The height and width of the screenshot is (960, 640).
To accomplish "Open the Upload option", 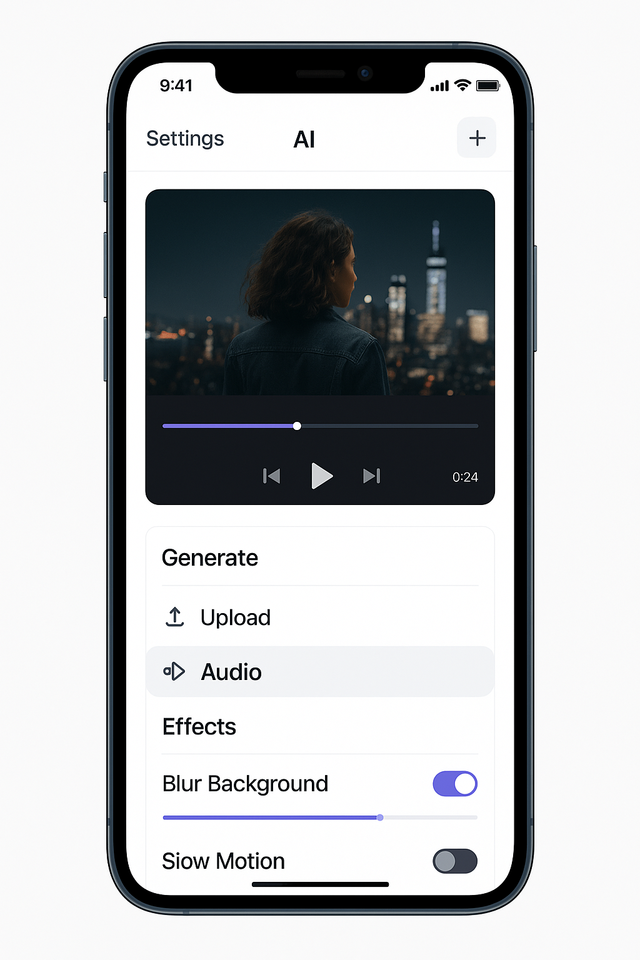I will [x=320, y=617].
